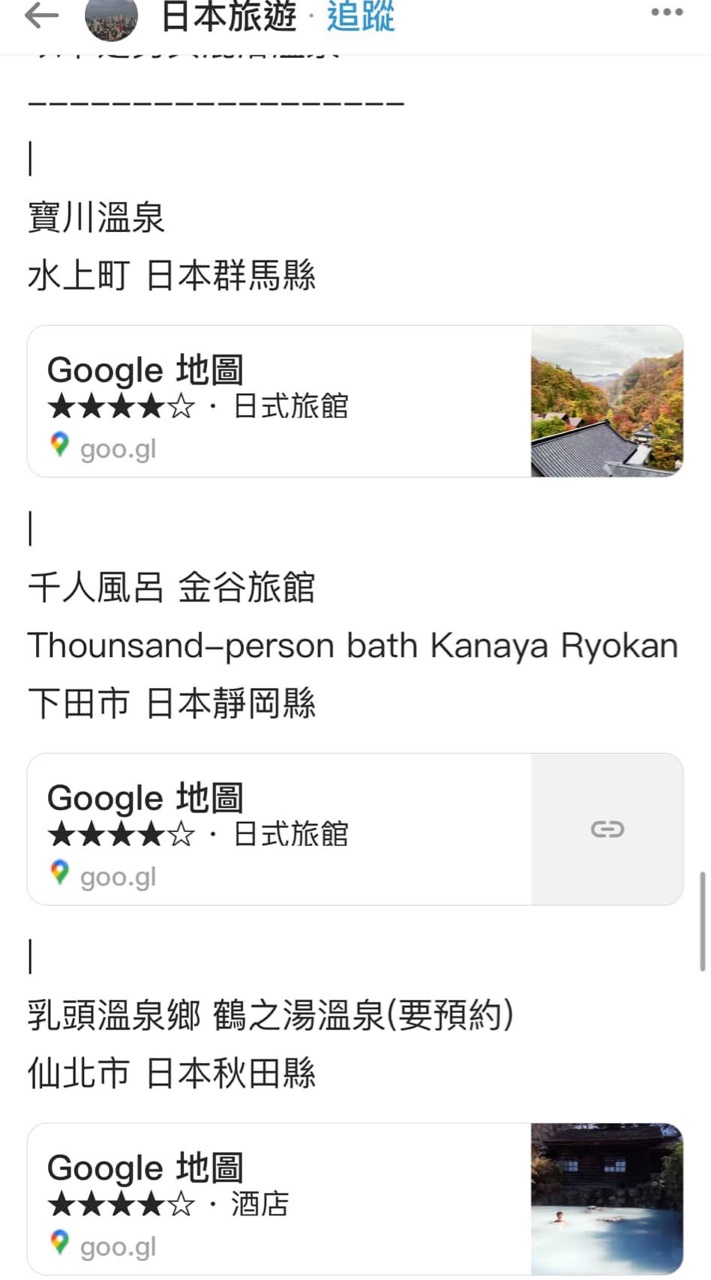Open Google Maps card for 金谷旅館
711x1280 pixels.
[x=355, y=829]
